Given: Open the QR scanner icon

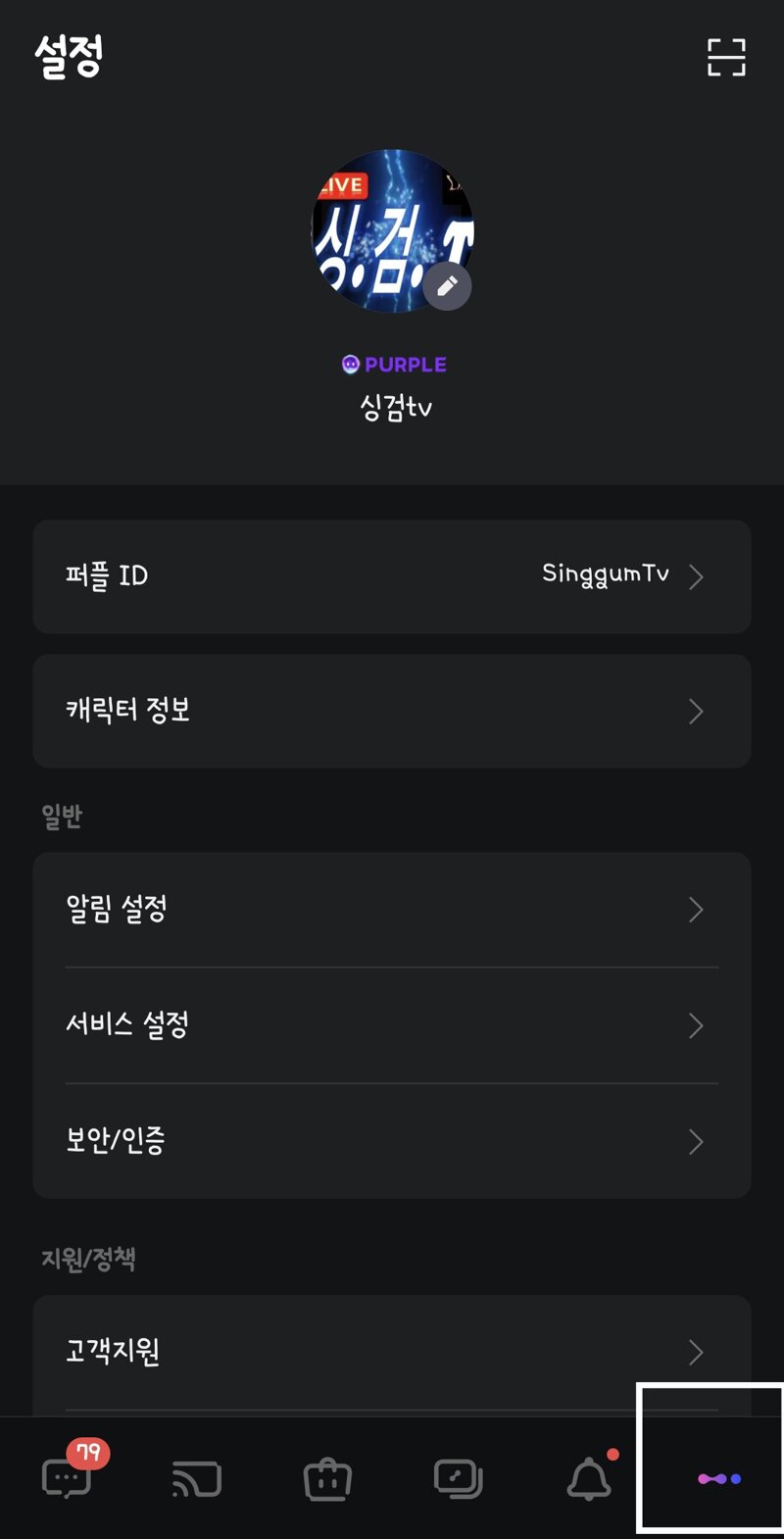Looking at the screenshot, I should [726, 58].
